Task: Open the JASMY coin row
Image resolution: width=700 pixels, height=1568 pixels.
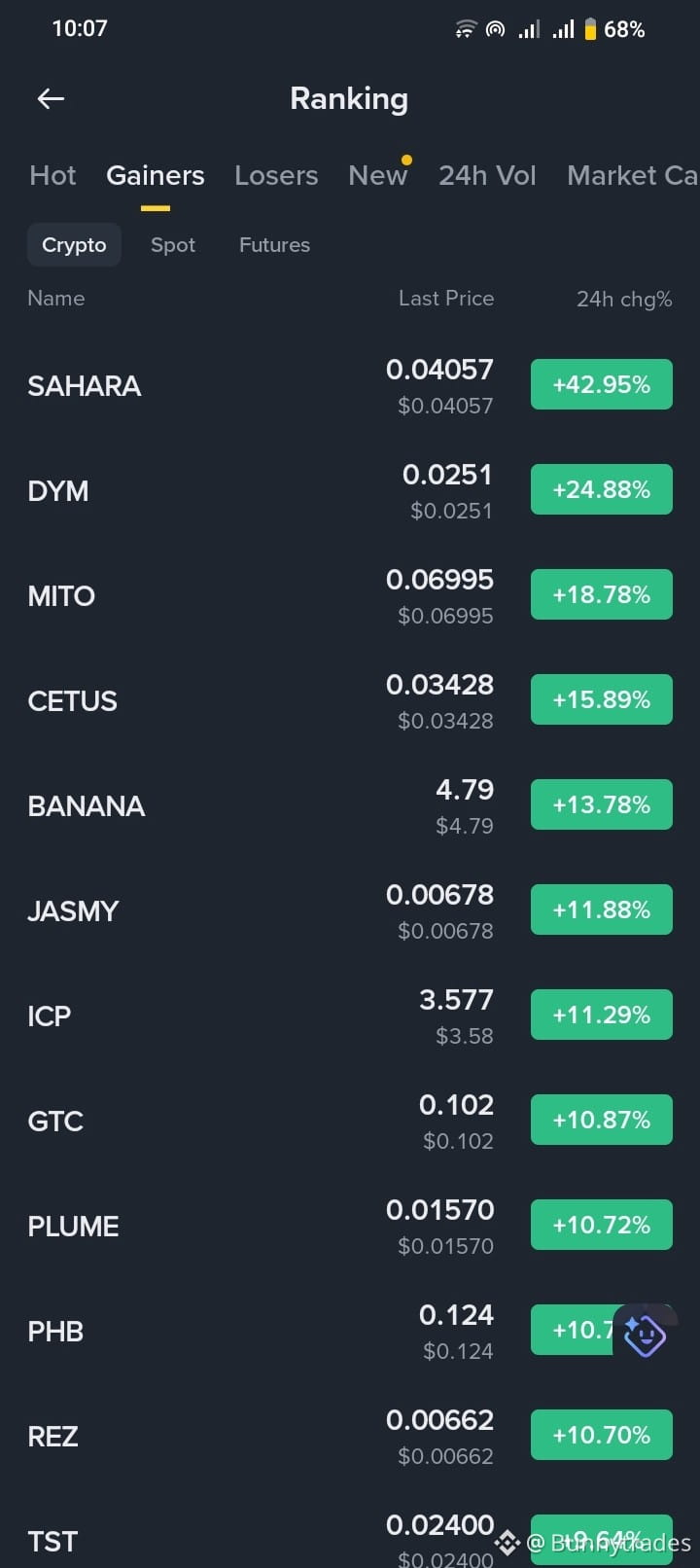Action: [x=350, y=911]
